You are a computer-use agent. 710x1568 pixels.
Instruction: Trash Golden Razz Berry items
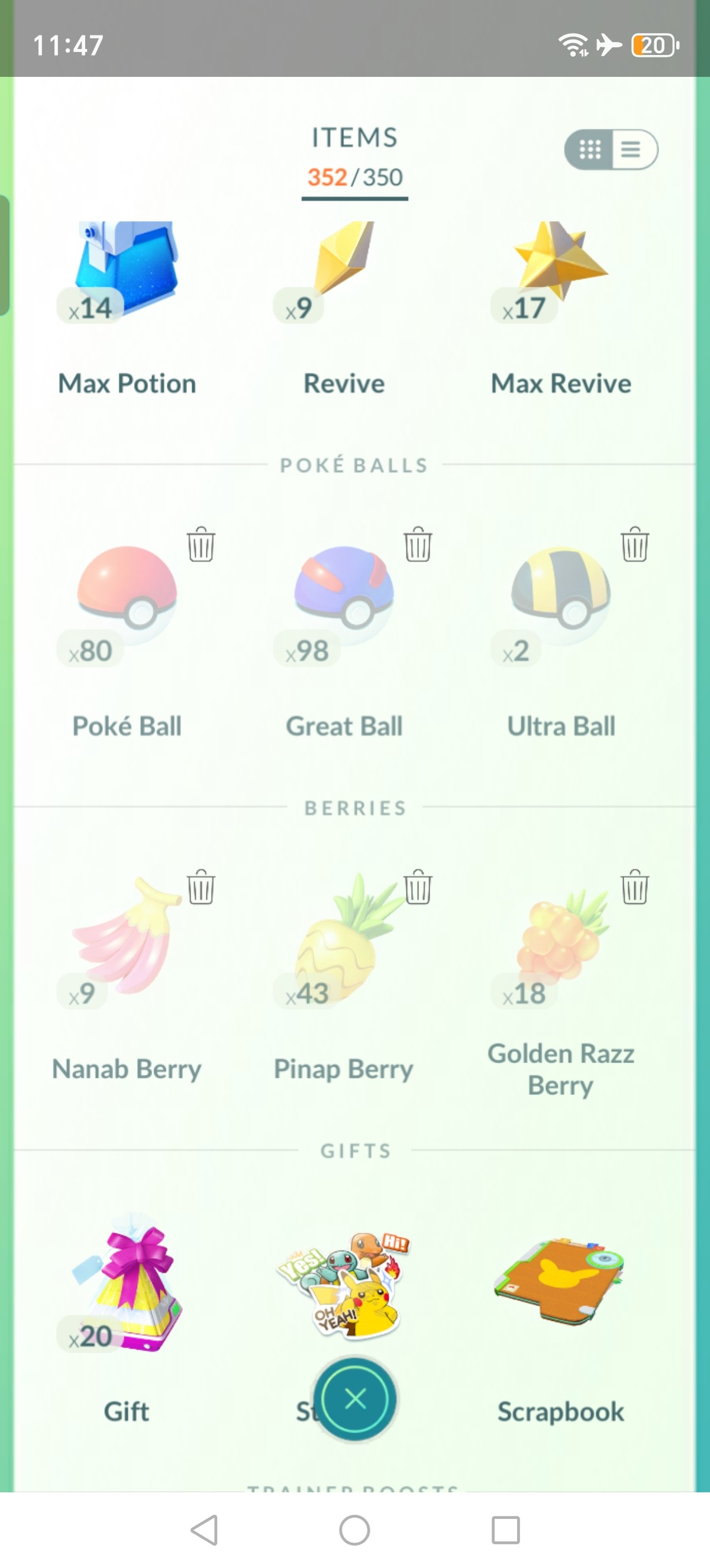click(x=634, y=887)
